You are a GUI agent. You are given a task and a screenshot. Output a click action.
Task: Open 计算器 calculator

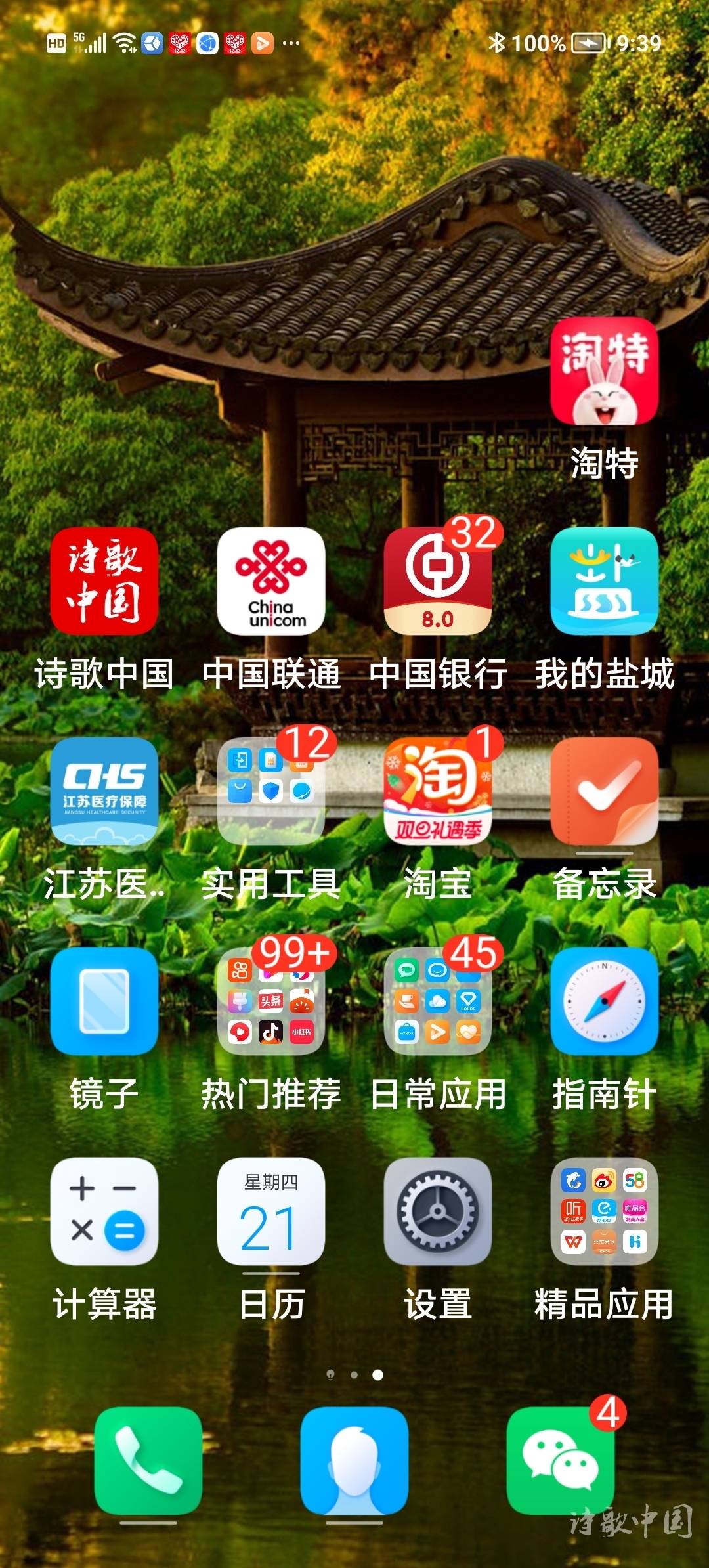tap(104, 1211)
